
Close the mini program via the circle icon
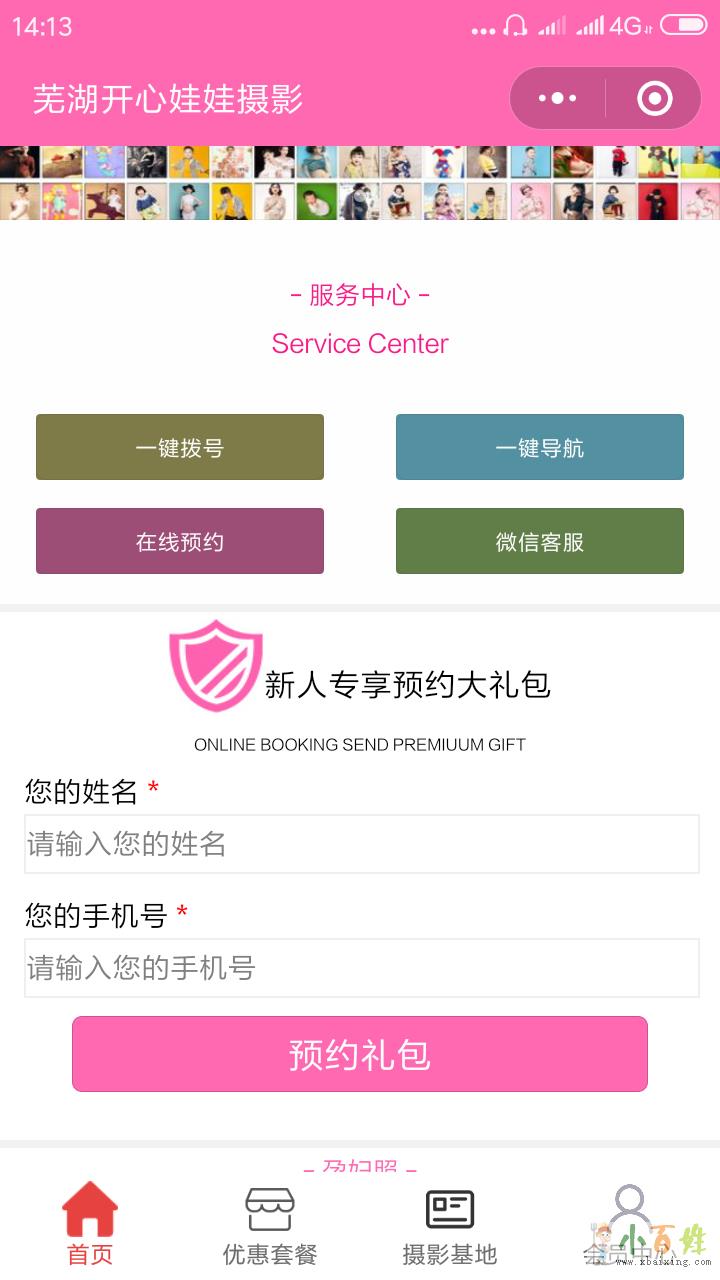click(654, 98)
